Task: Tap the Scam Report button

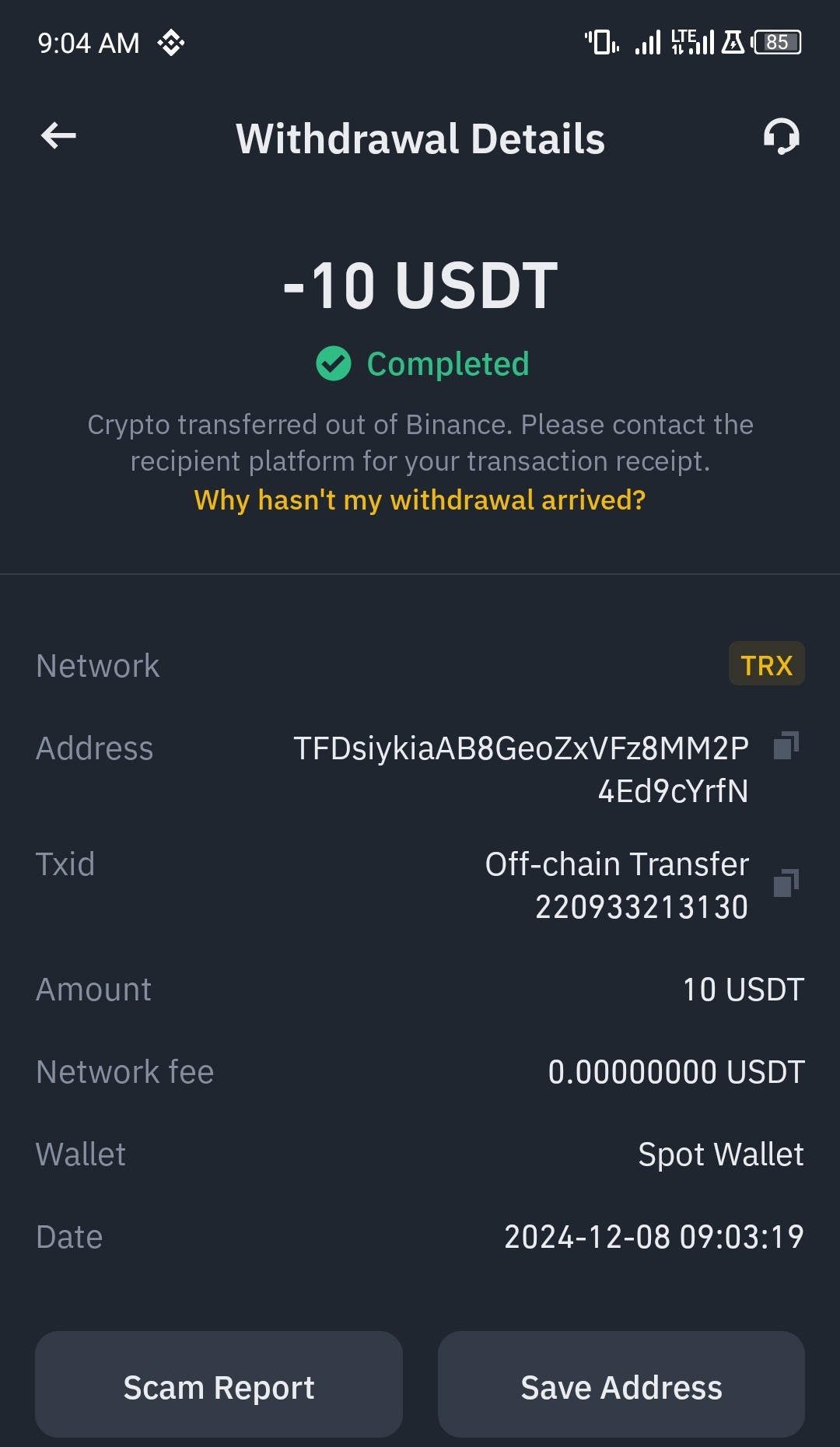Action: click(x=219, y=1385)
